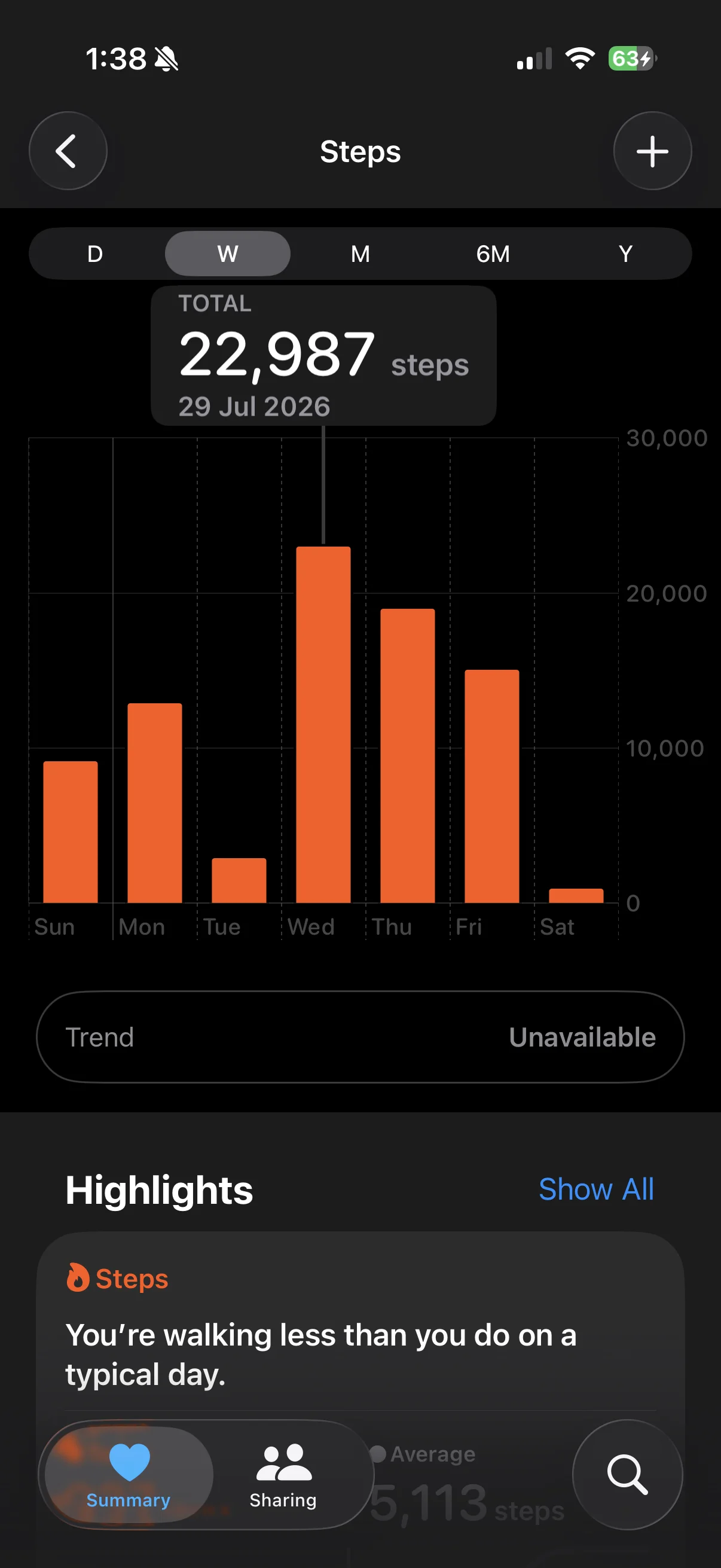The image size is (721, 1568).
Task: Tap the Sunday bar in the chart
Action: click(x=71, y=831)
